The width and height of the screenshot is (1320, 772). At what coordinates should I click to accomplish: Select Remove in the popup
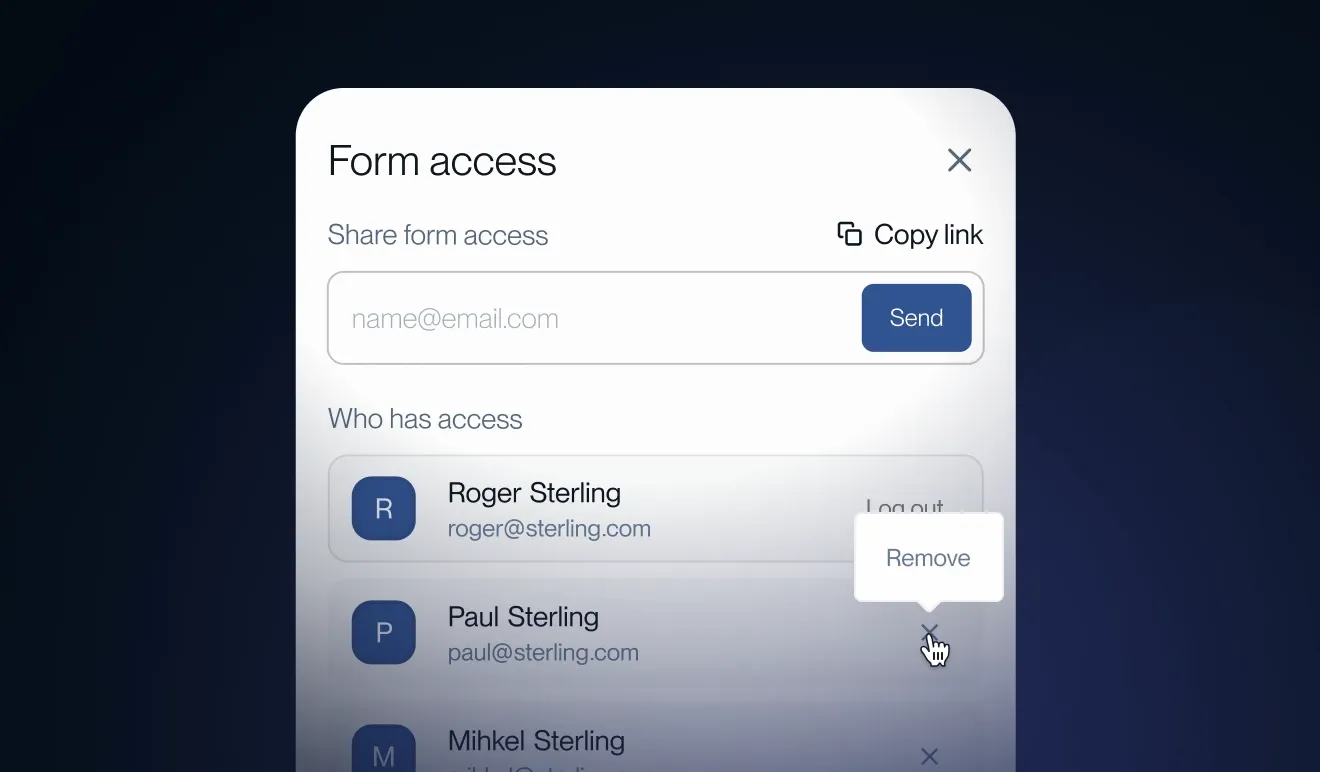(928, 558)
